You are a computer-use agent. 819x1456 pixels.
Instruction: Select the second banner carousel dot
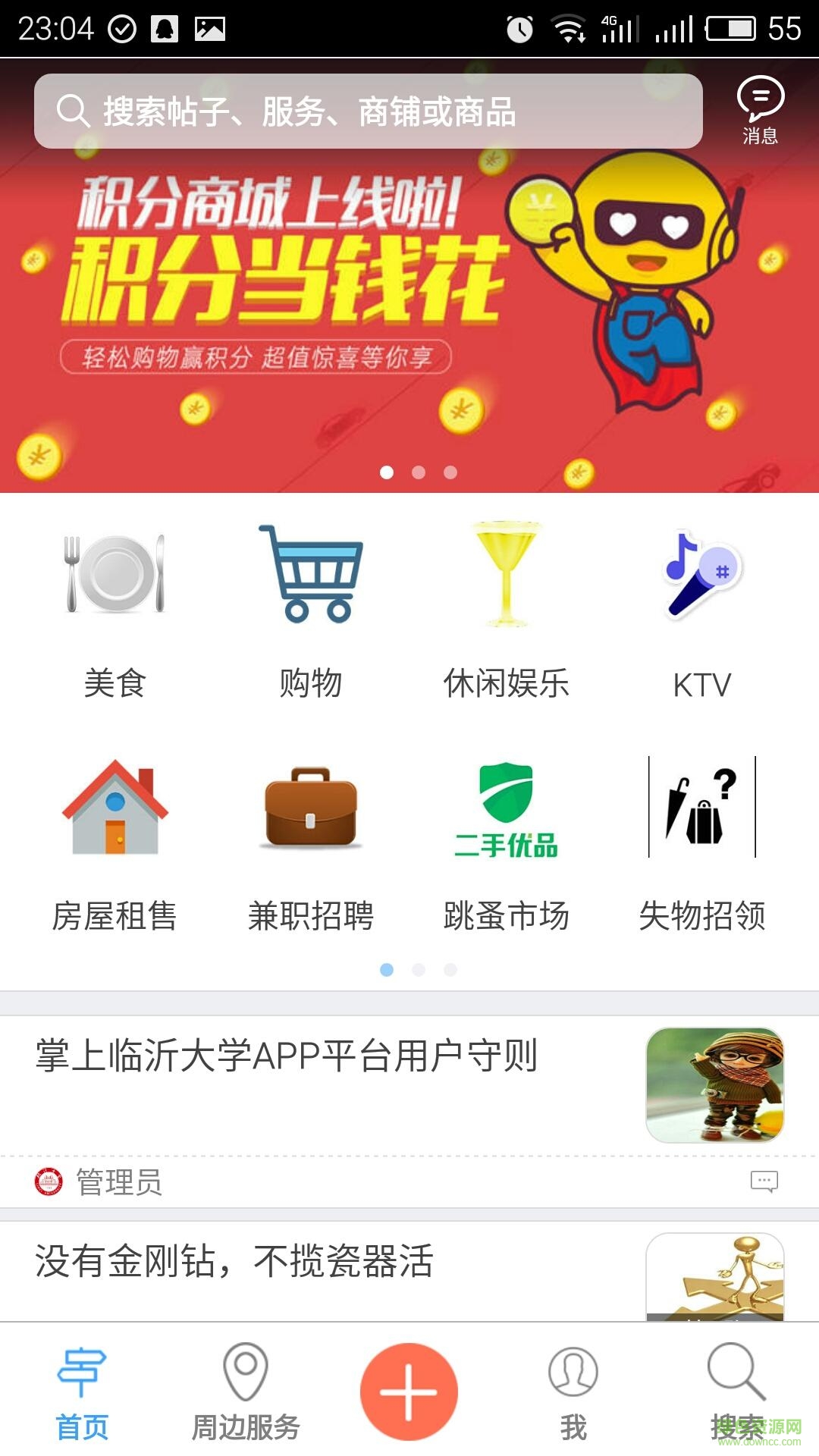(420, 472)
